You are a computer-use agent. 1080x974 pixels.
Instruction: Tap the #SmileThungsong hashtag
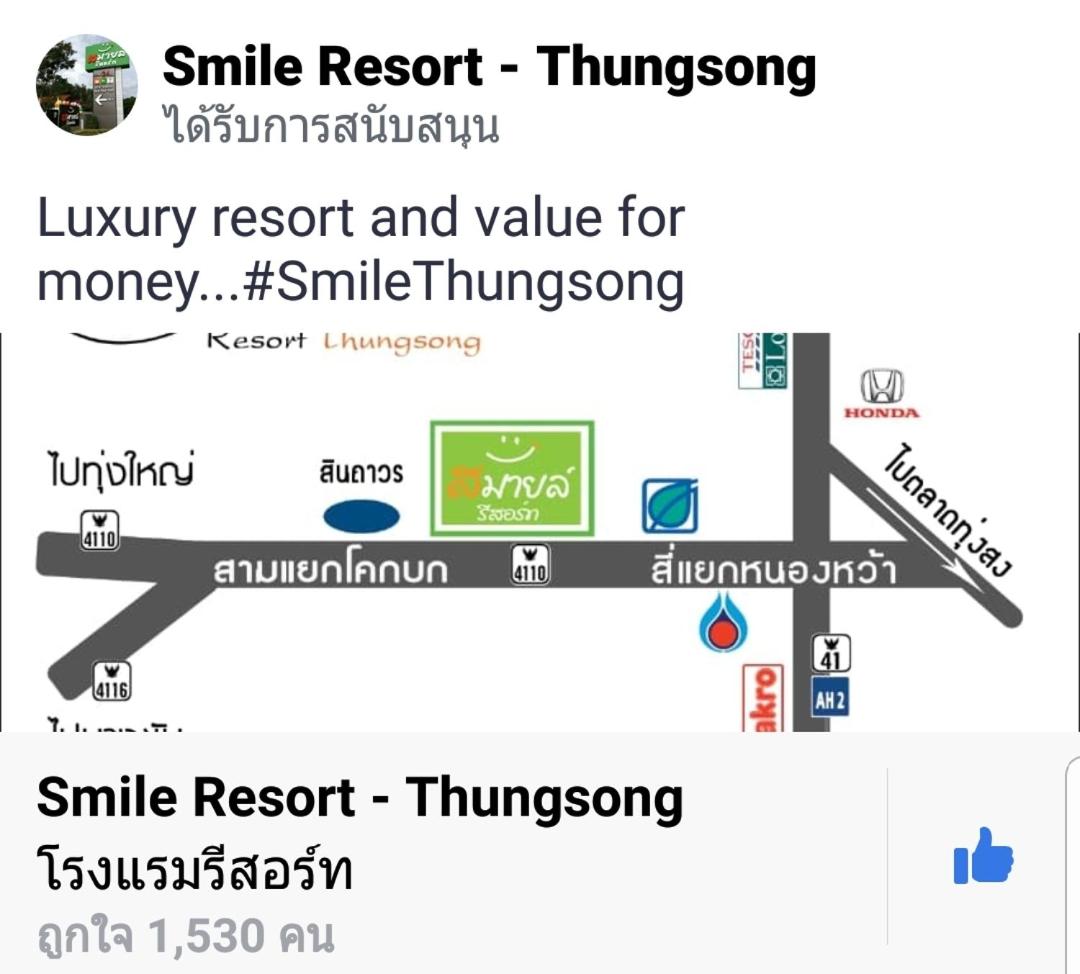[464, 283]
